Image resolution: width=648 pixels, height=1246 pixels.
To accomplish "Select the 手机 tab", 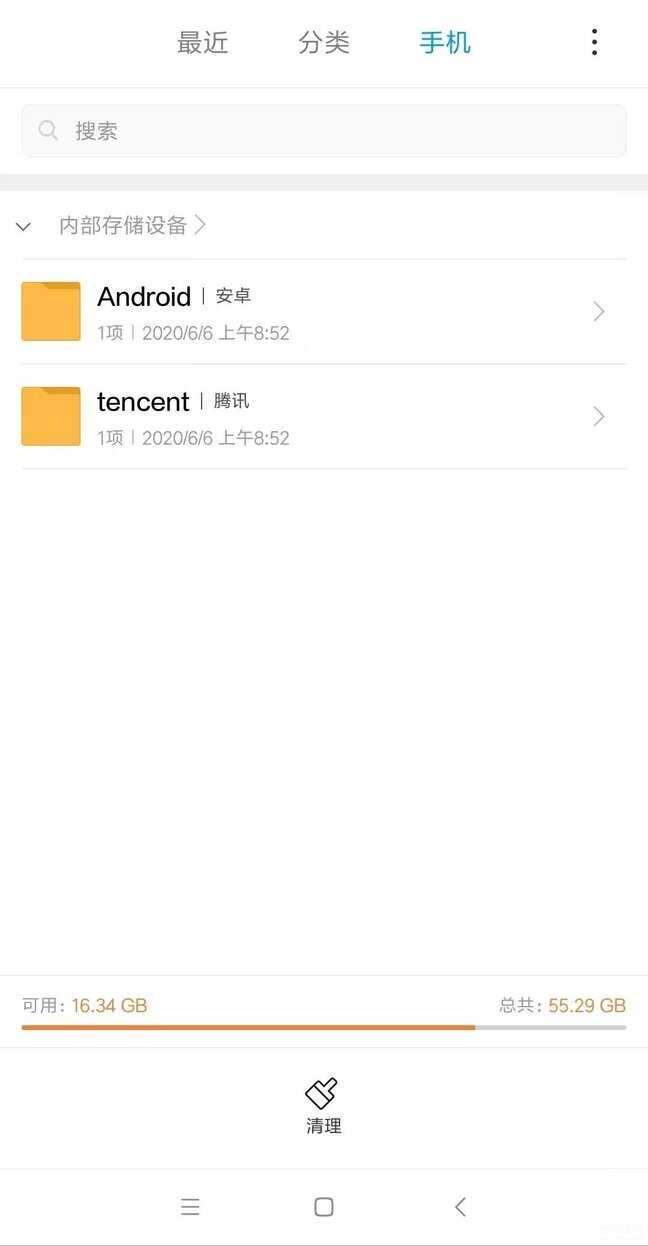I will [x=445, y=43].
